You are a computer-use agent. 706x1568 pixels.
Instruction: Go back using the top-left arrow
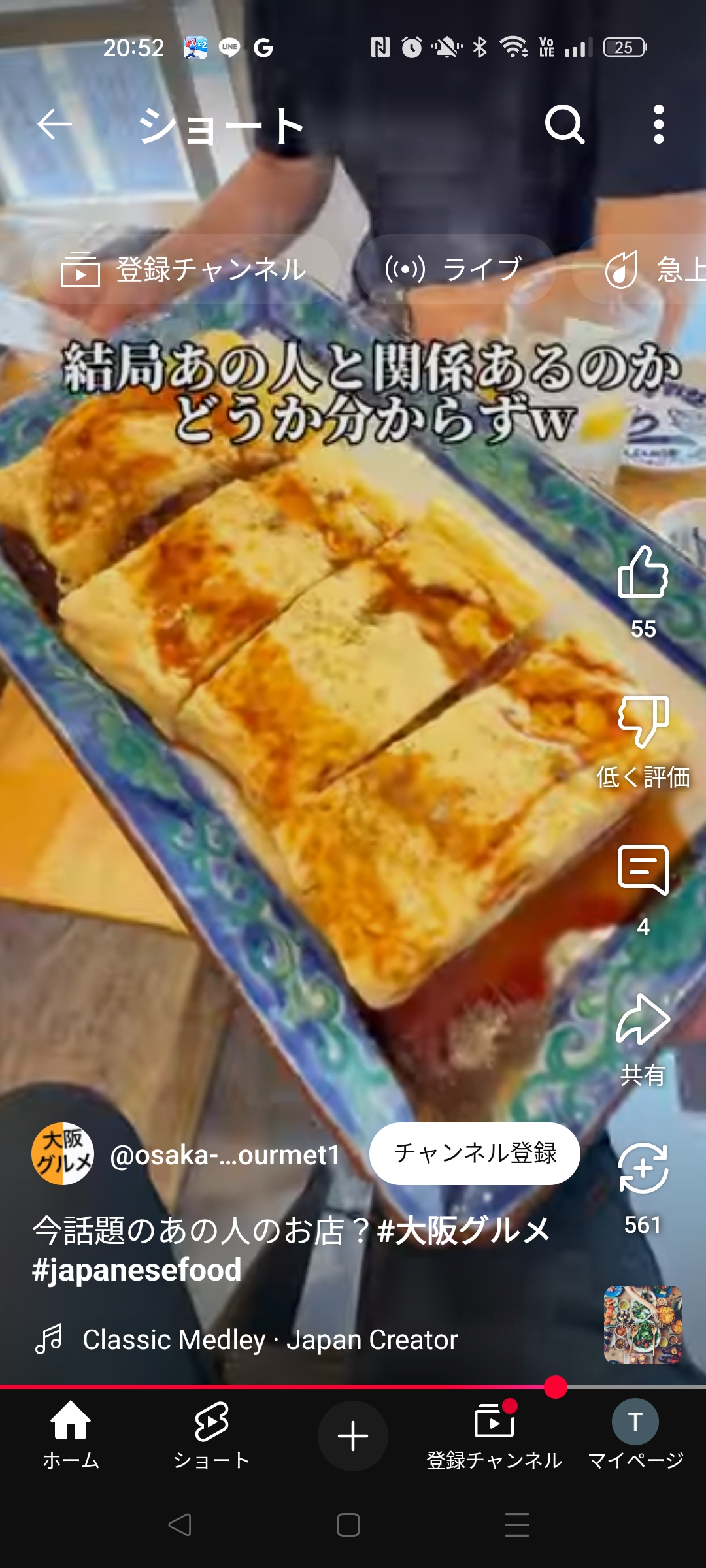pos(54,124)
